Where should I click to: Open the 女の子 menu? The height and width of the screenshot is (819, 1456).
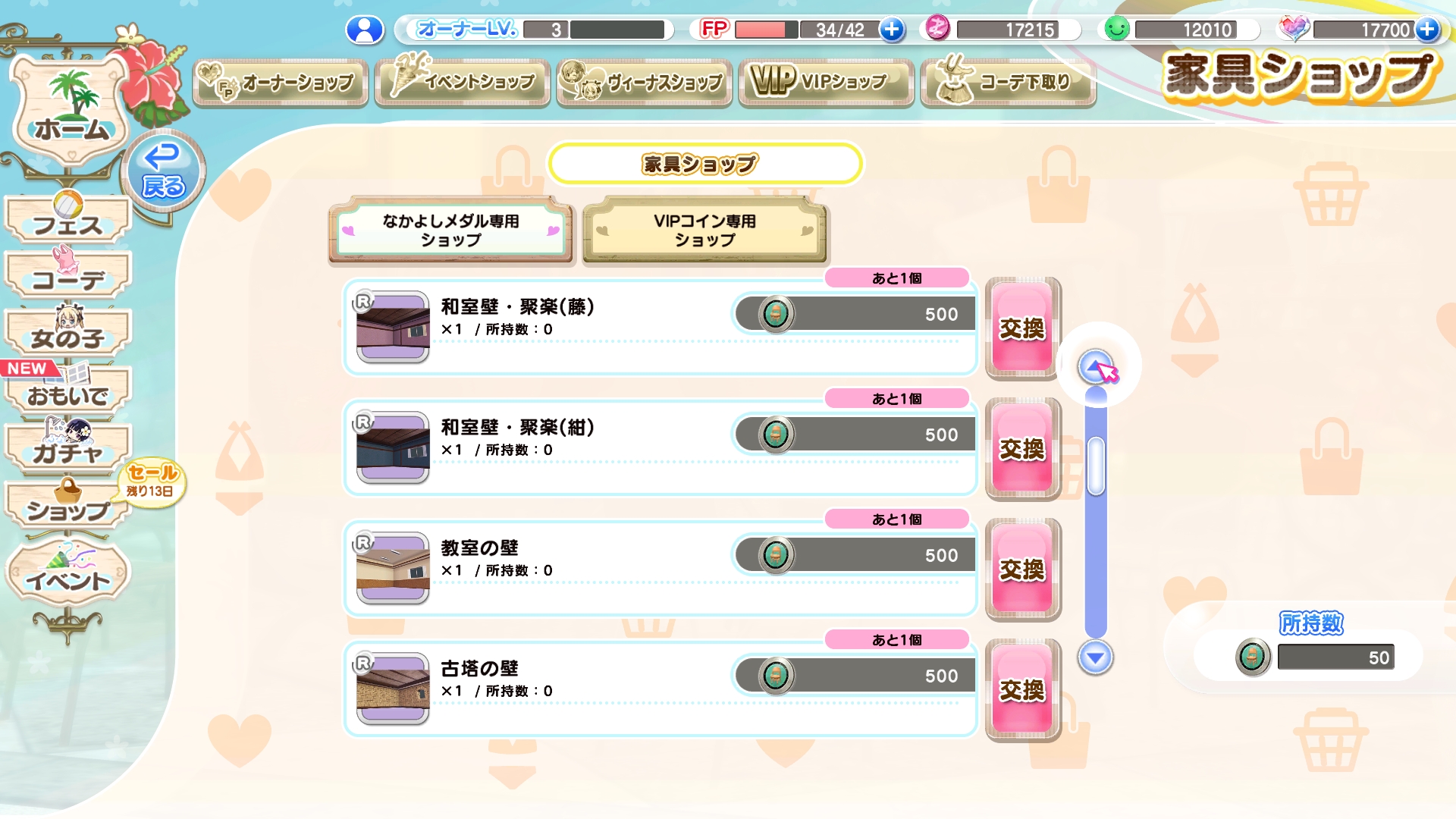[68, 335]
